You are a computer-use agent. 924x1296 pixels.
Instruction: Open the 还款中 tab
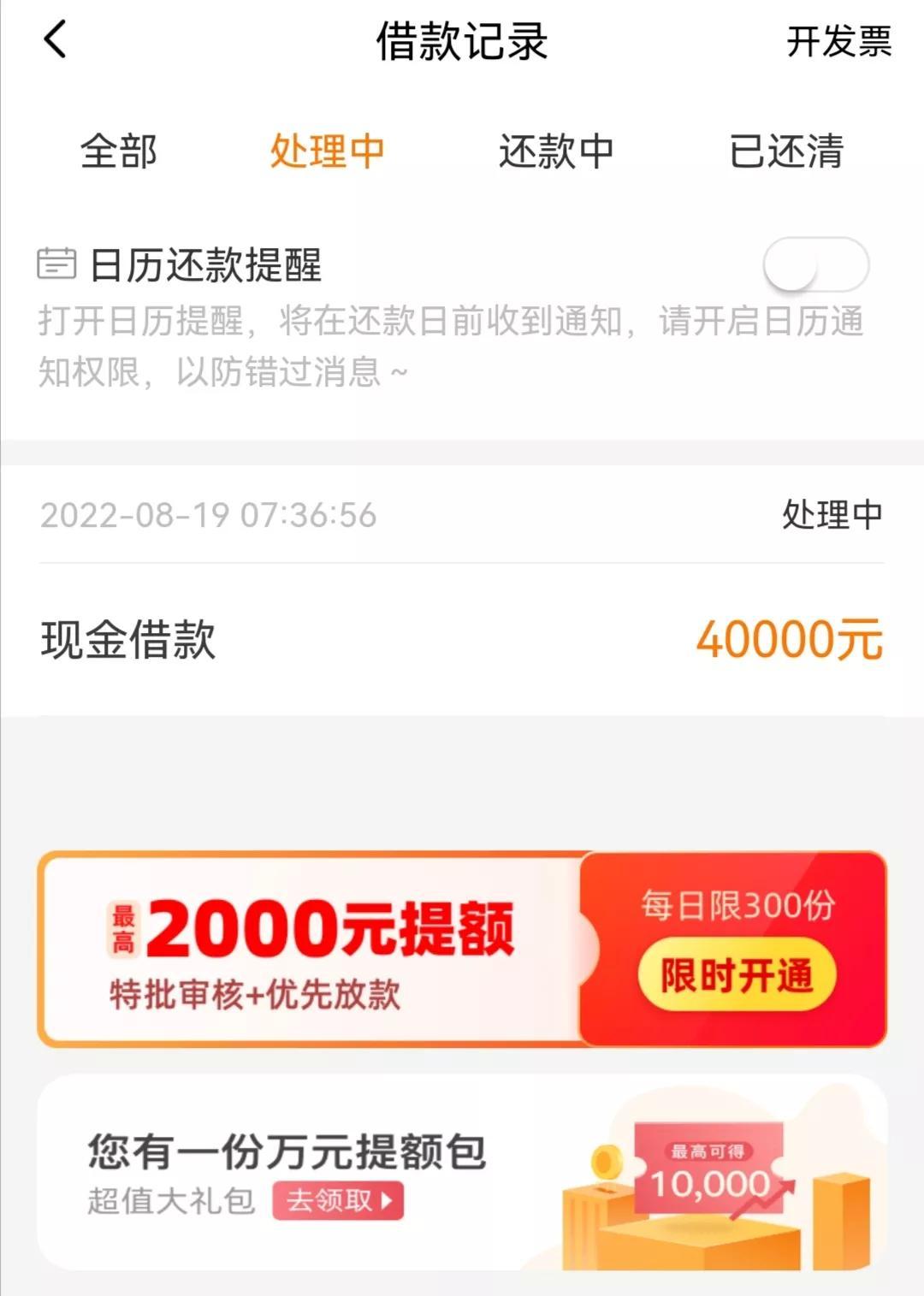[x=558, y=150]
